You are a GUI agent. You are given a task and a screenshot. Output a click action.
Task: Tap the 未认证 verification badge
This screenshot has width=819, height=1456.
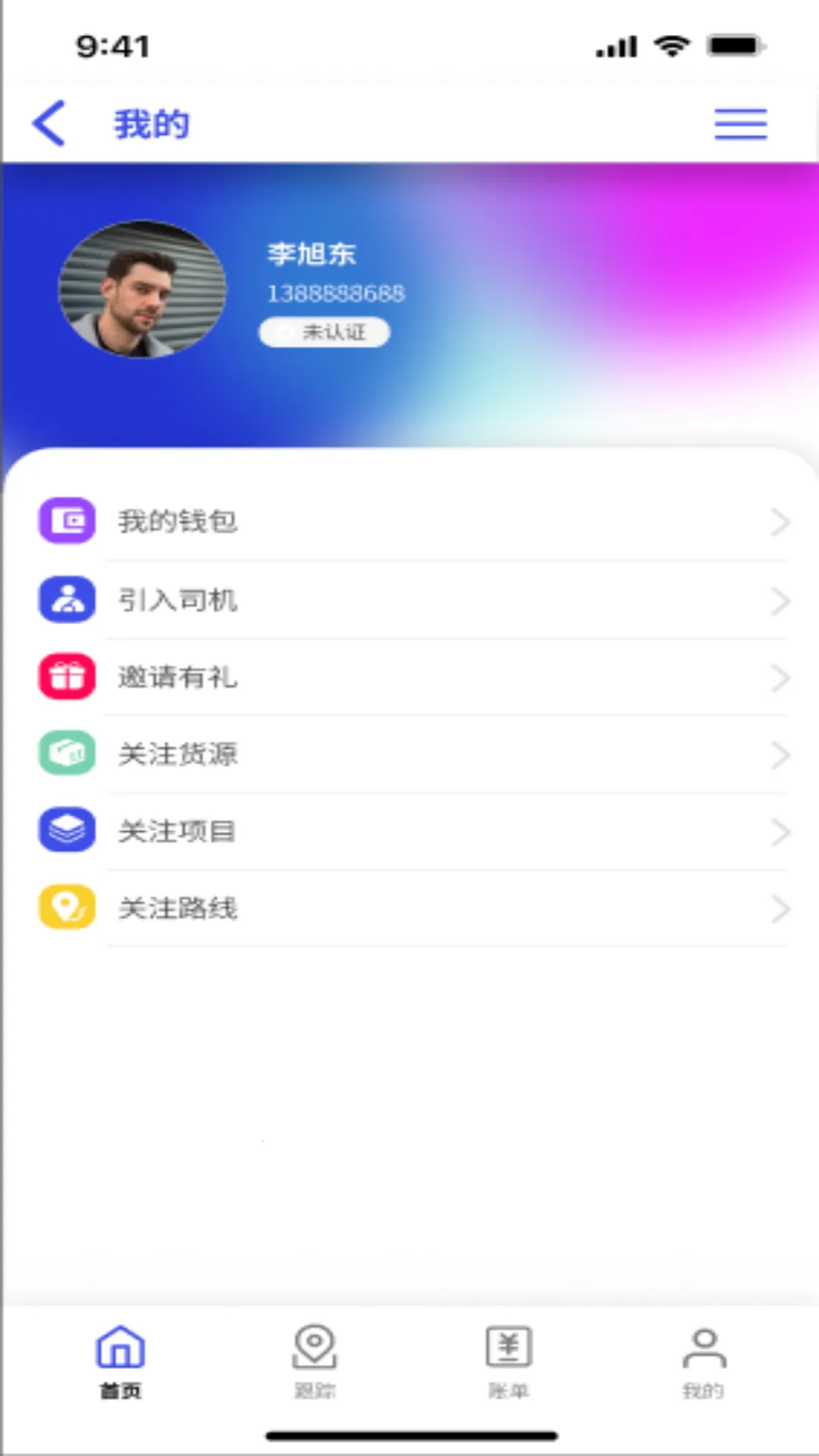[324, 331]
